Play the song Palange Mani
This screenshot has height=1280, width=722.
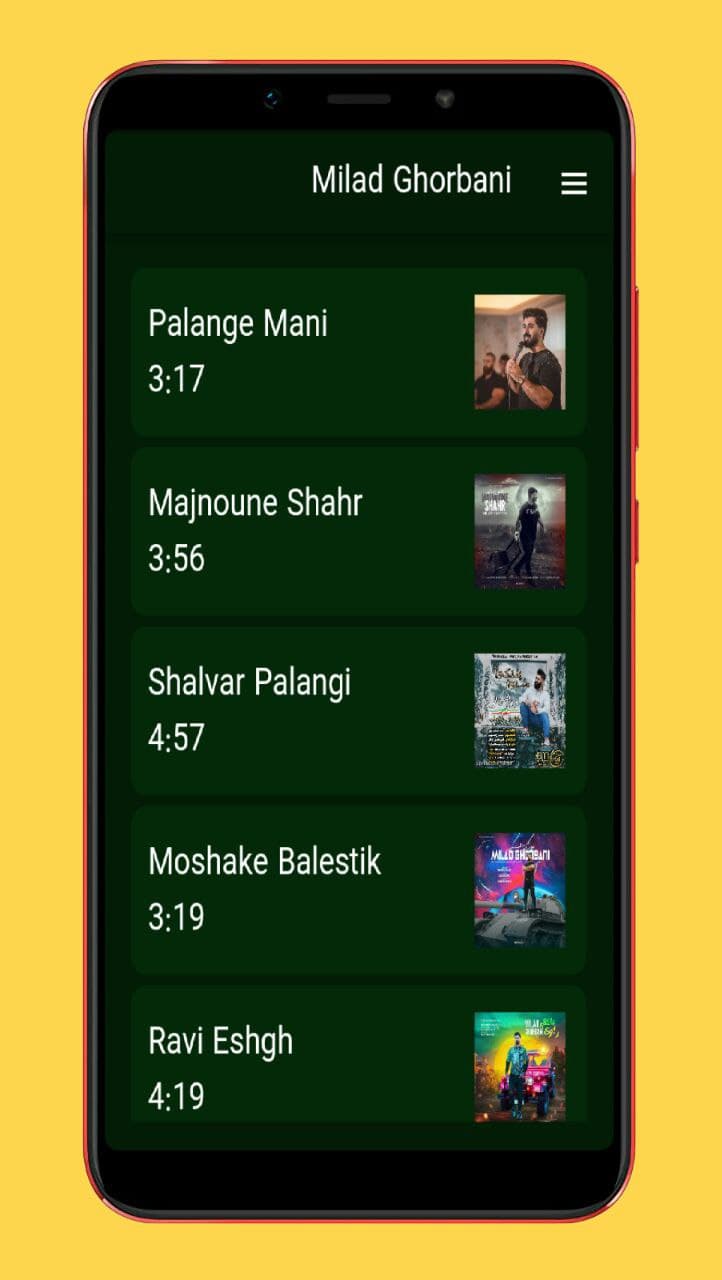point(357,351)
